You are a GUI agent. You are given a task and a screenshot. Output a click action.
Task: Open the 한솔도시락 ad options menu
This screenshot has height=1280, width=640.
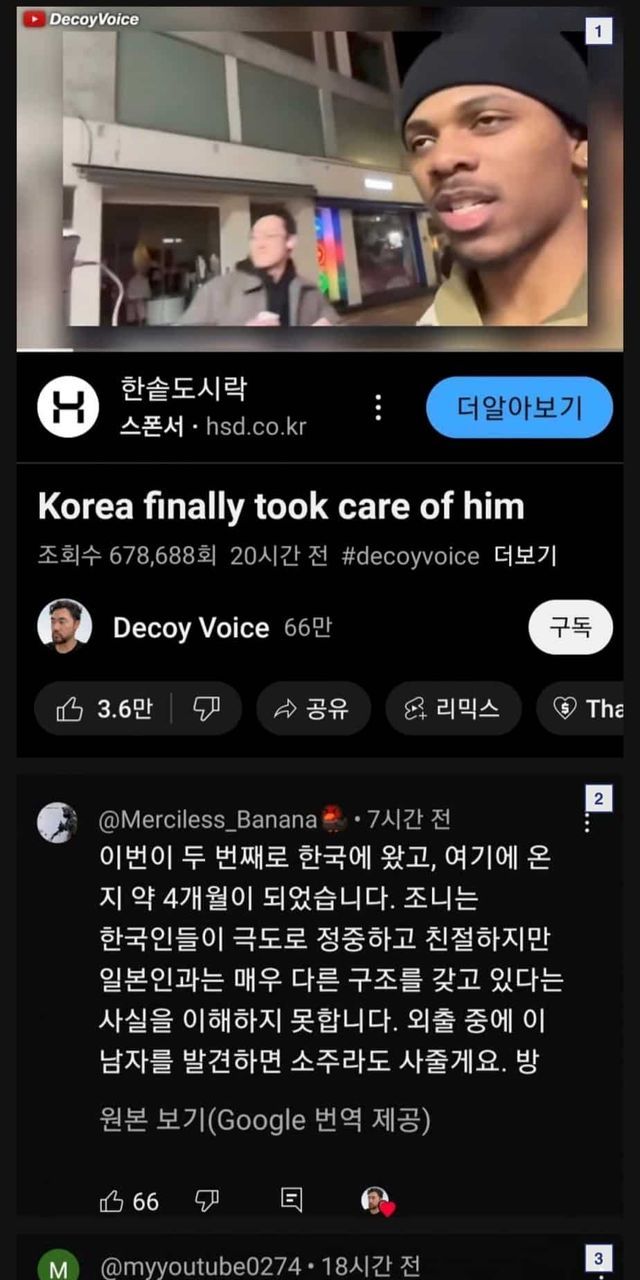[378, 407]
